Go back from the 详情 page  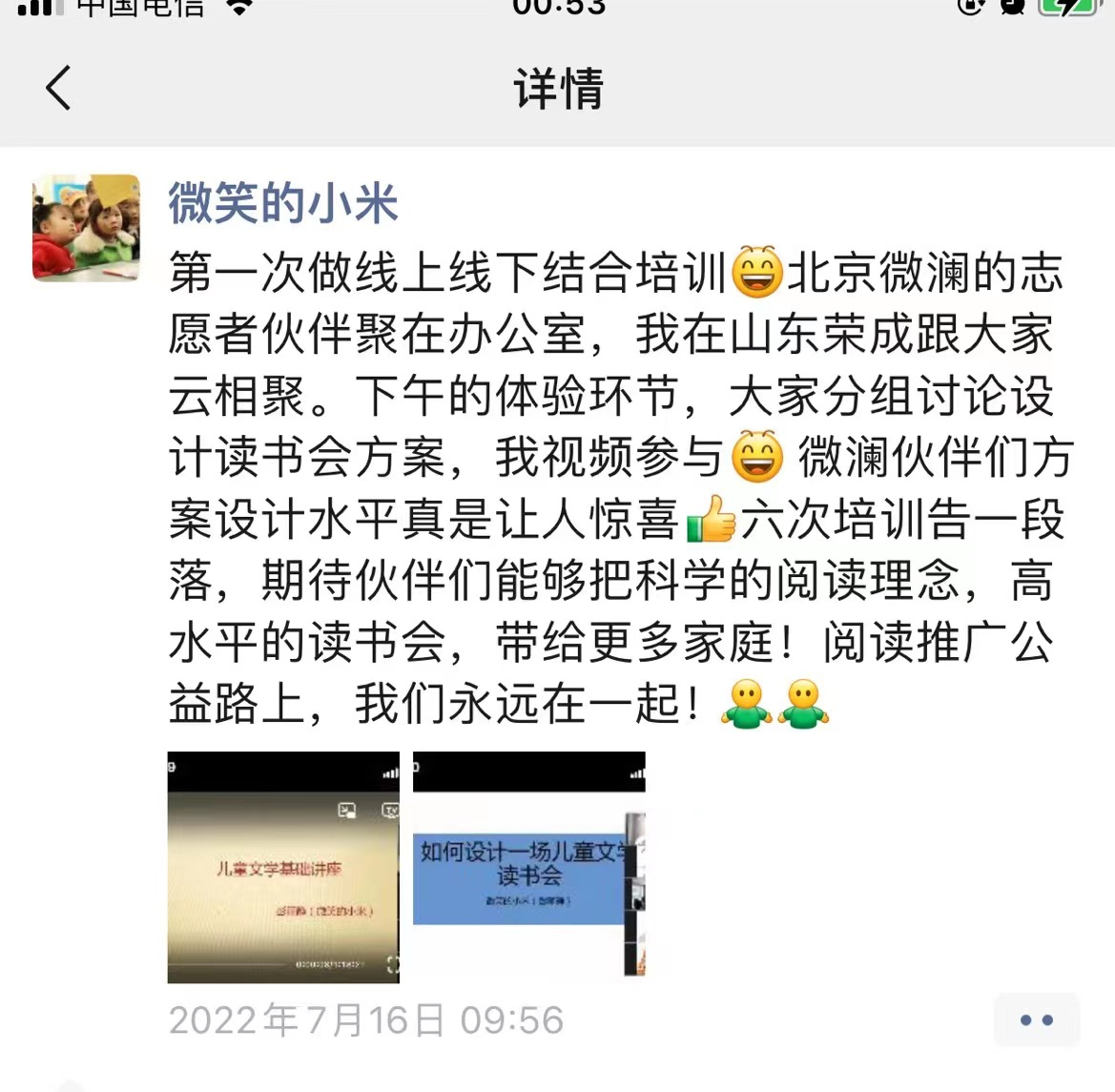coord(59,89)
